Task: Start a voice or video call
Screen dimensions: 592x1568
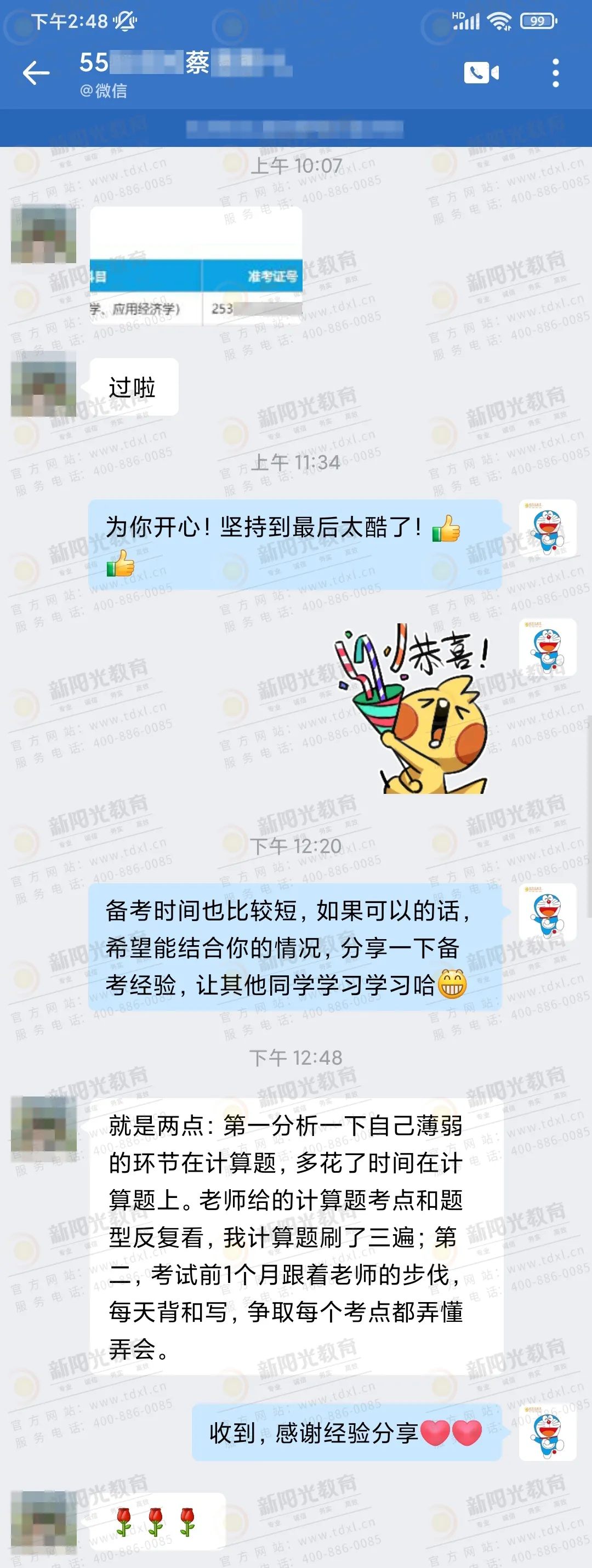Action: coord(481,73)
